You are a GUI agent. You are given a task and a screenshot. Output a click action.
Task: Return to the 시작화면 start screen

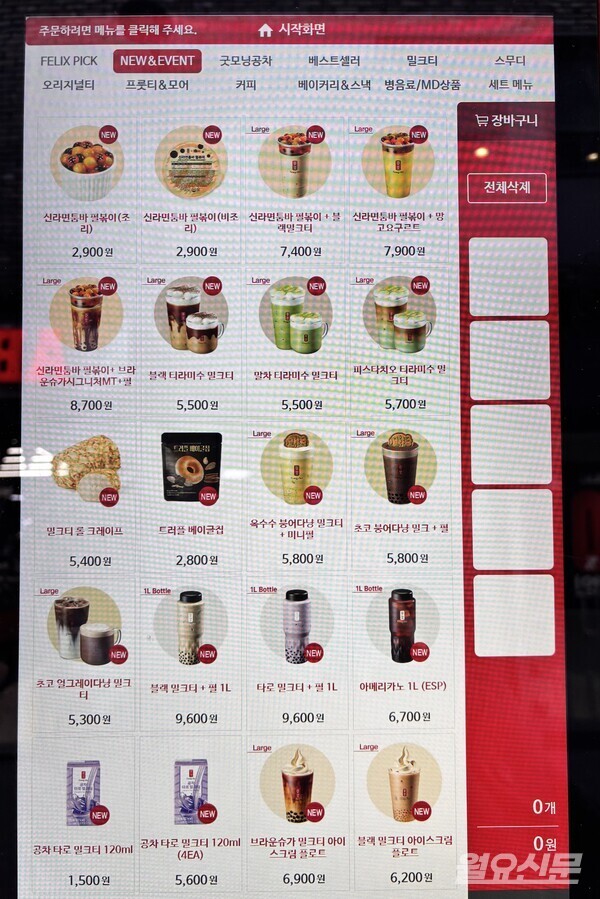pyautogui.click(x=292, y=30)
